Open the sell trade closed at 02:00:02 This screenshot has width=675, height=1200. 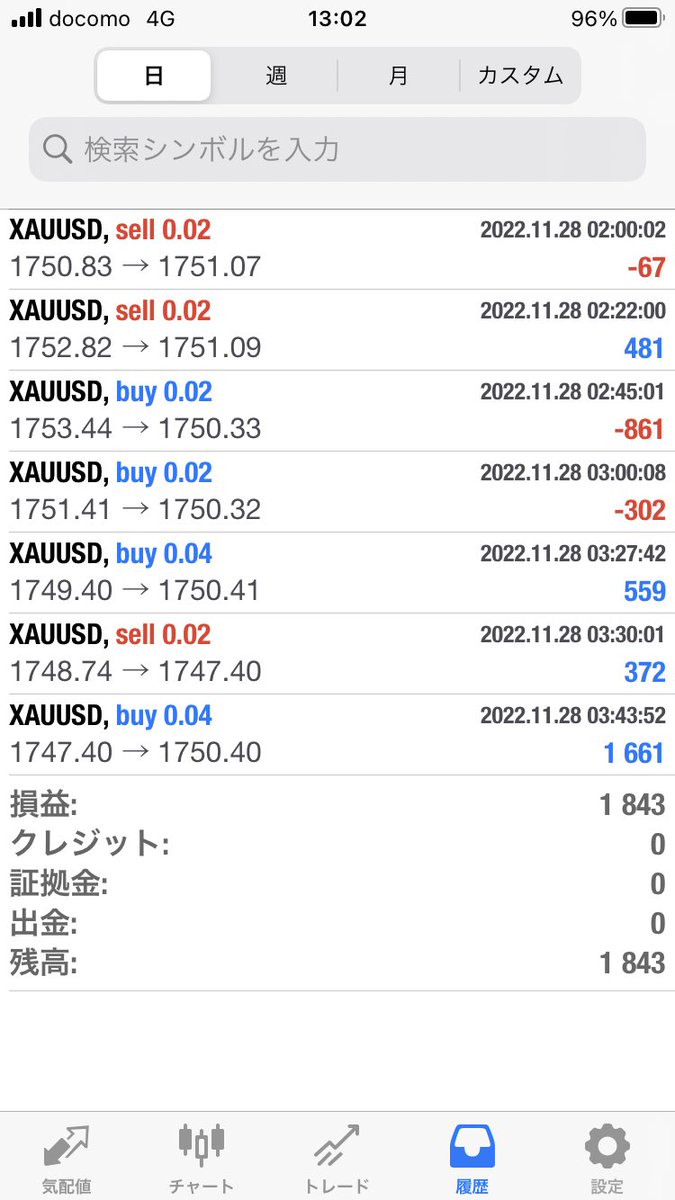coord(337,249)
